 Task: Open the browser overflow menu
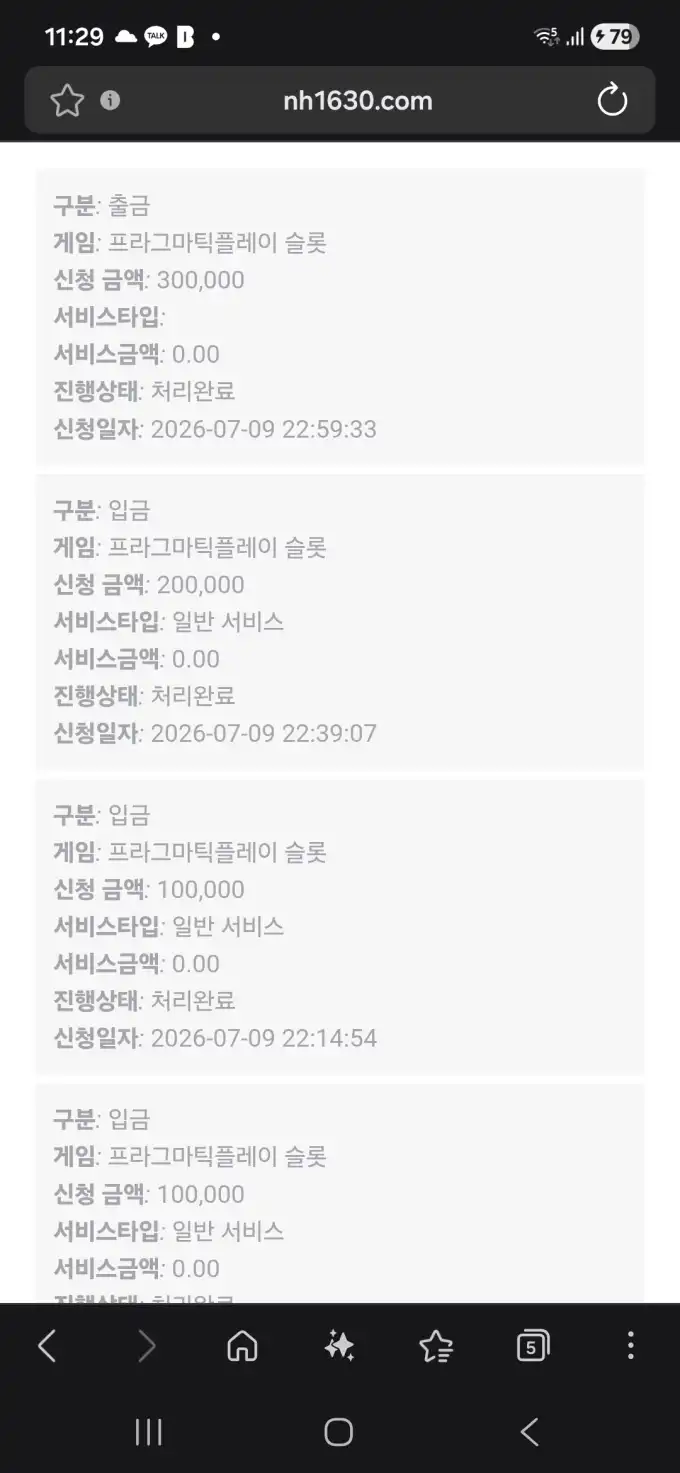point(630,1346)
